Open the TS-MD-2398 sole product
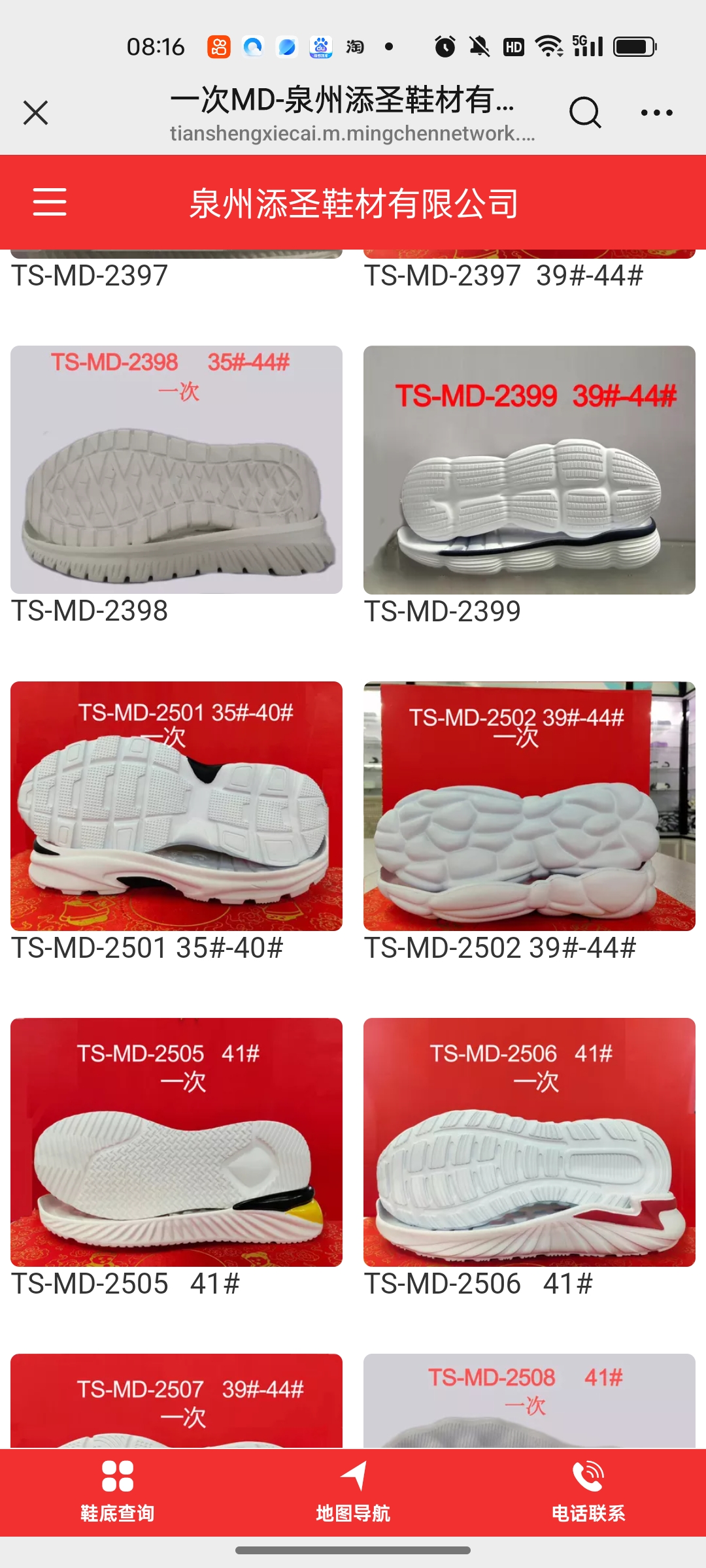Viewport: 706px width, 1568px height. pyautogui.click(x=176, y=470)
